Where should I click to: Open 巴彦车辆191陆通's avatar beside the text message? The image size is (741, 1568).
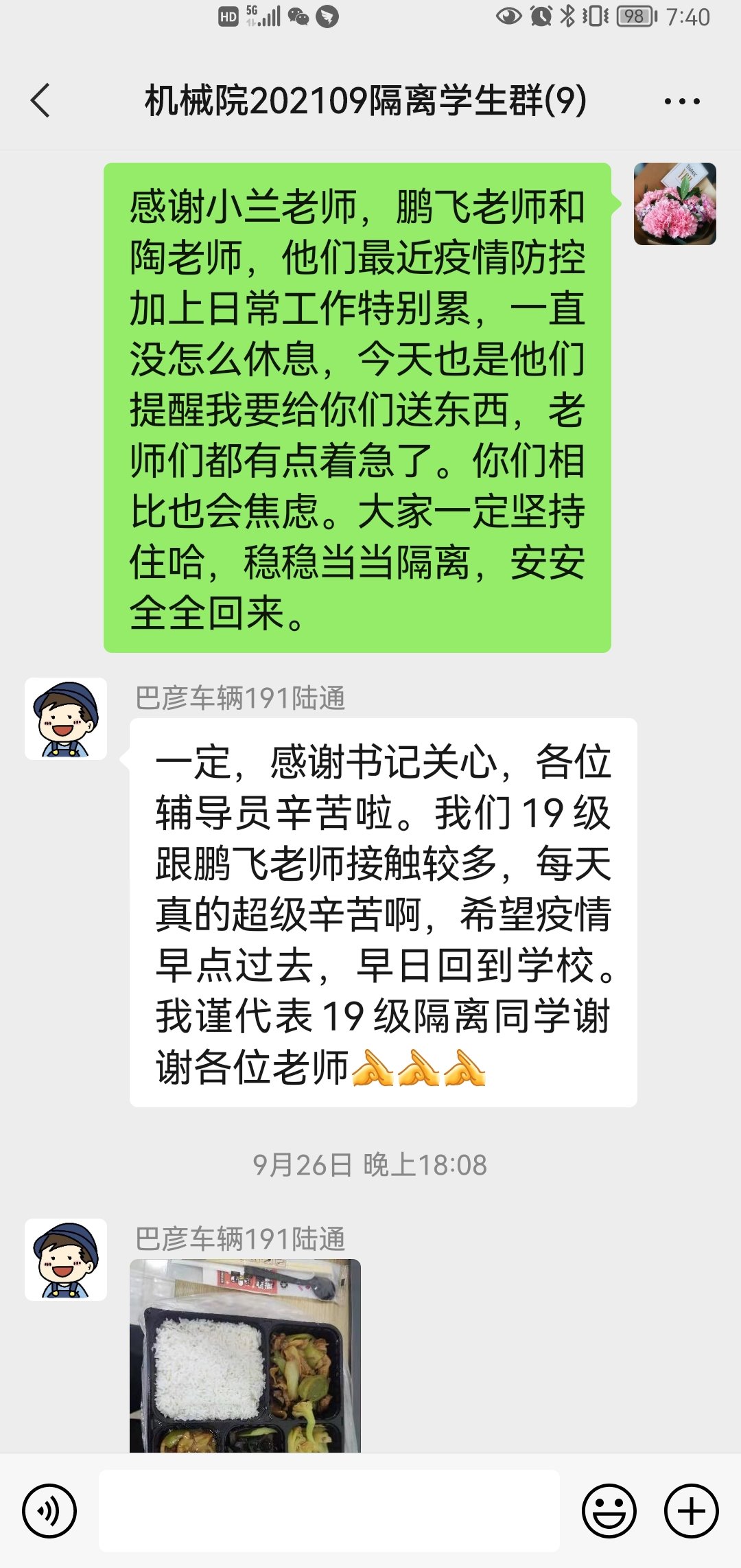coord(66,719)
